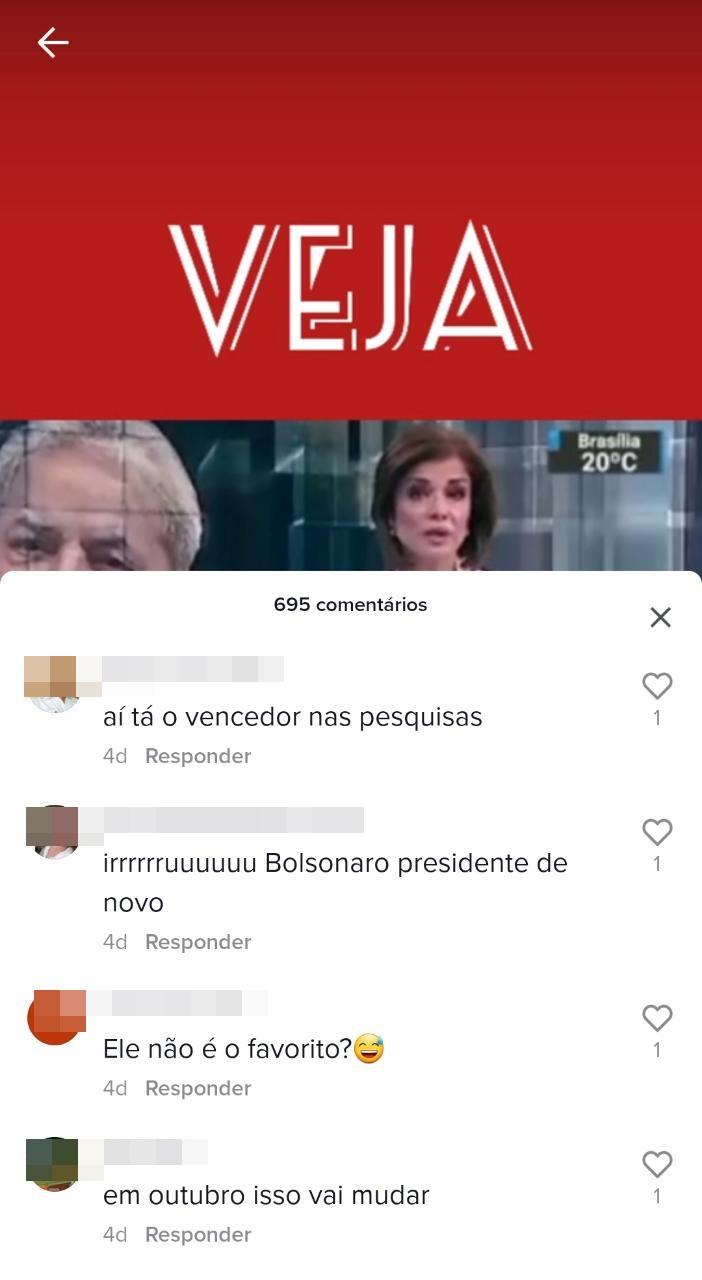Like the comment "em outubro isso vai mudar"
This screenshot has width=702, height=1280.
(657, 1164)
